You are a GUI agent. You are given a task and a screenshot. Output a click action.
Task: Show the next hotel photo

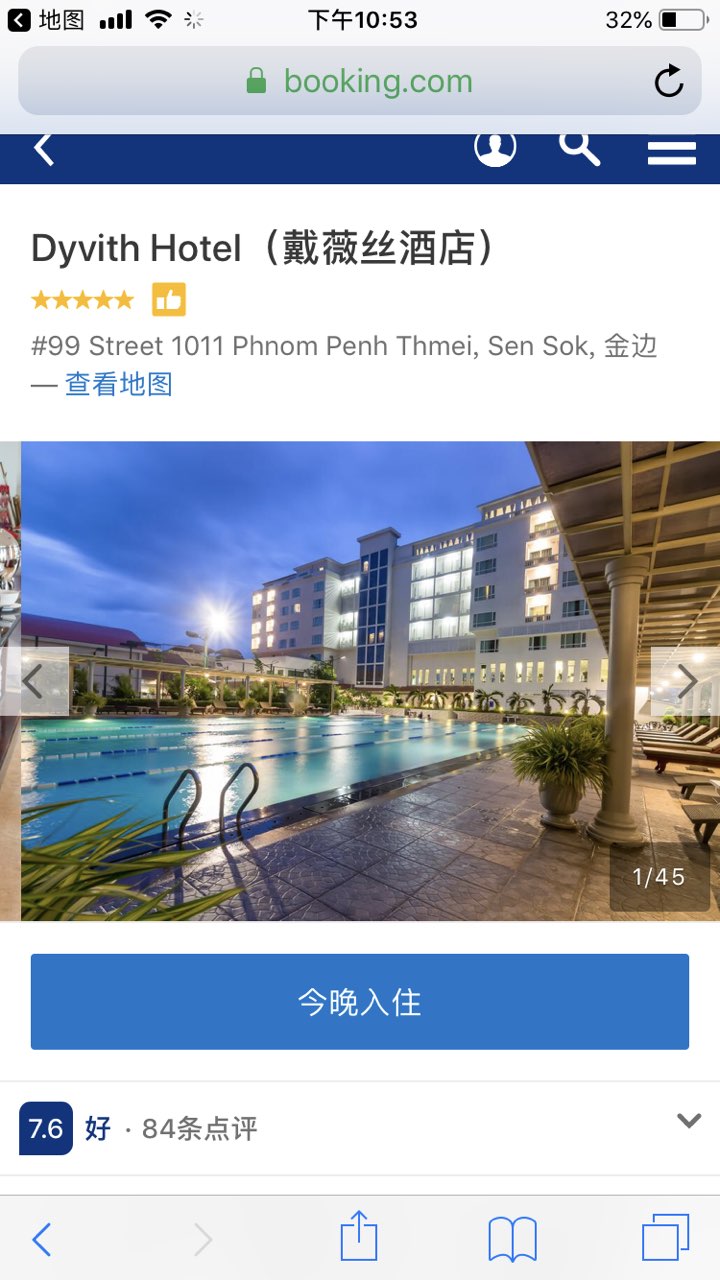(686, 681)
